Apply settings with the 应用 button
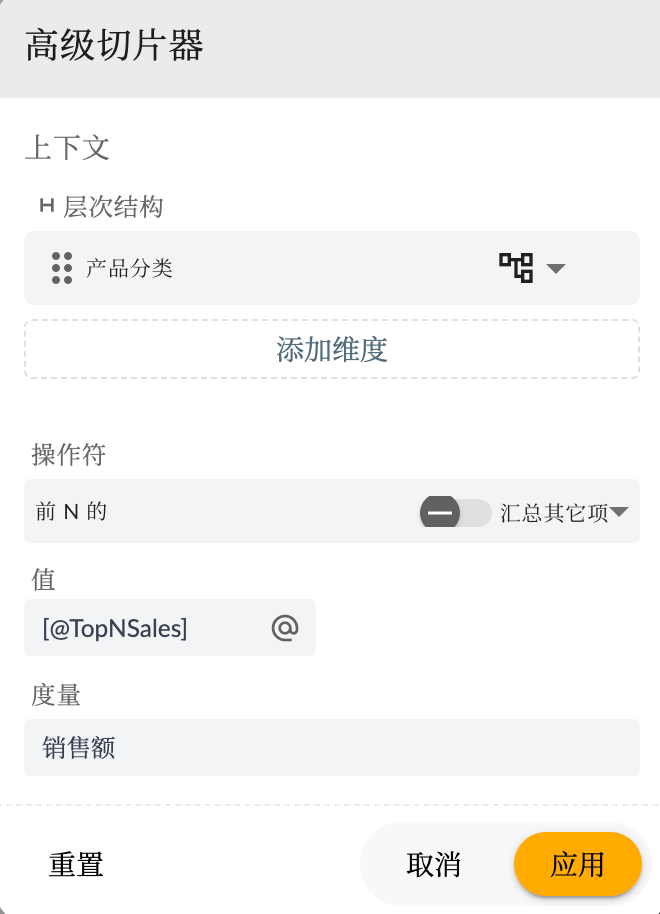This screenshot has height=914, width=660. (577, 864)
